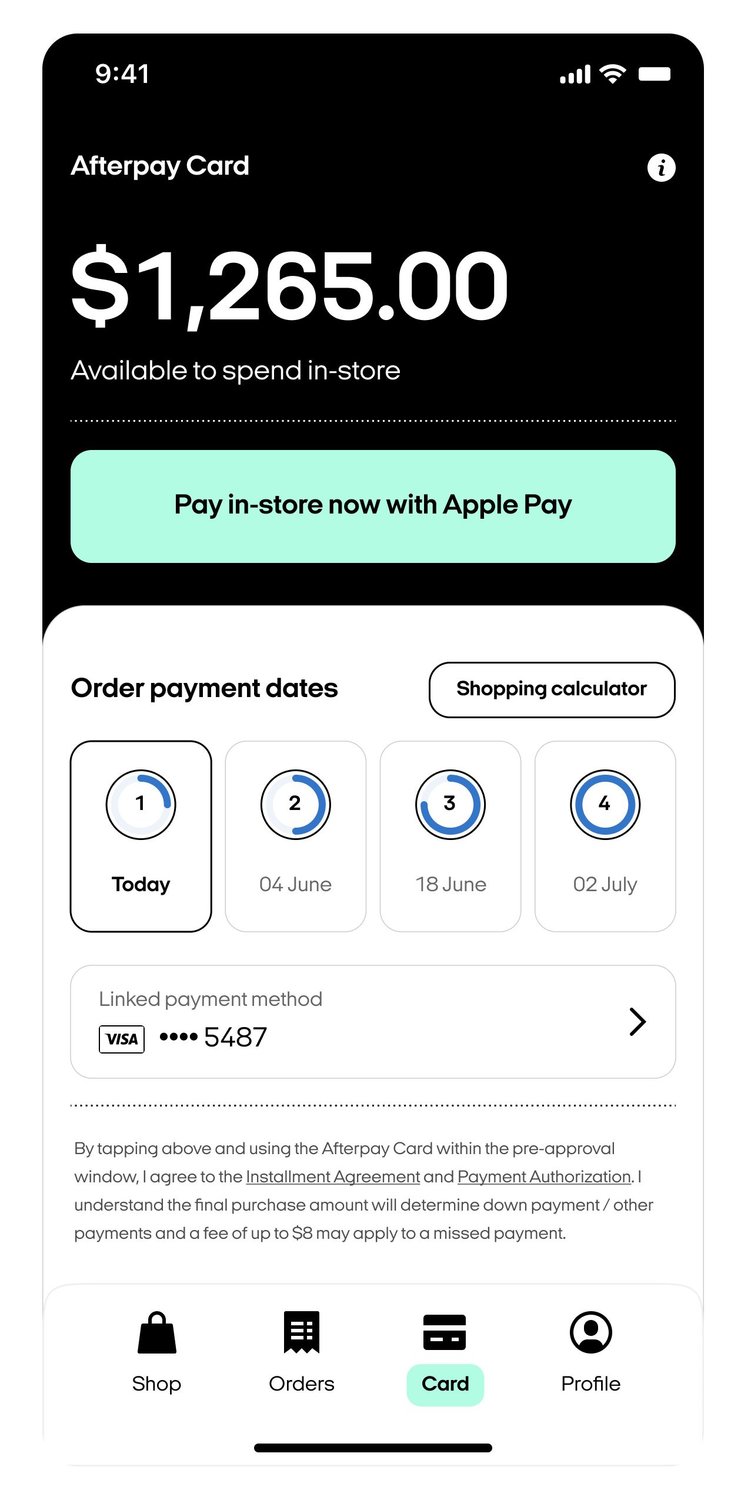Tap payment progress circle 4 for 02 July

point(605,803)
